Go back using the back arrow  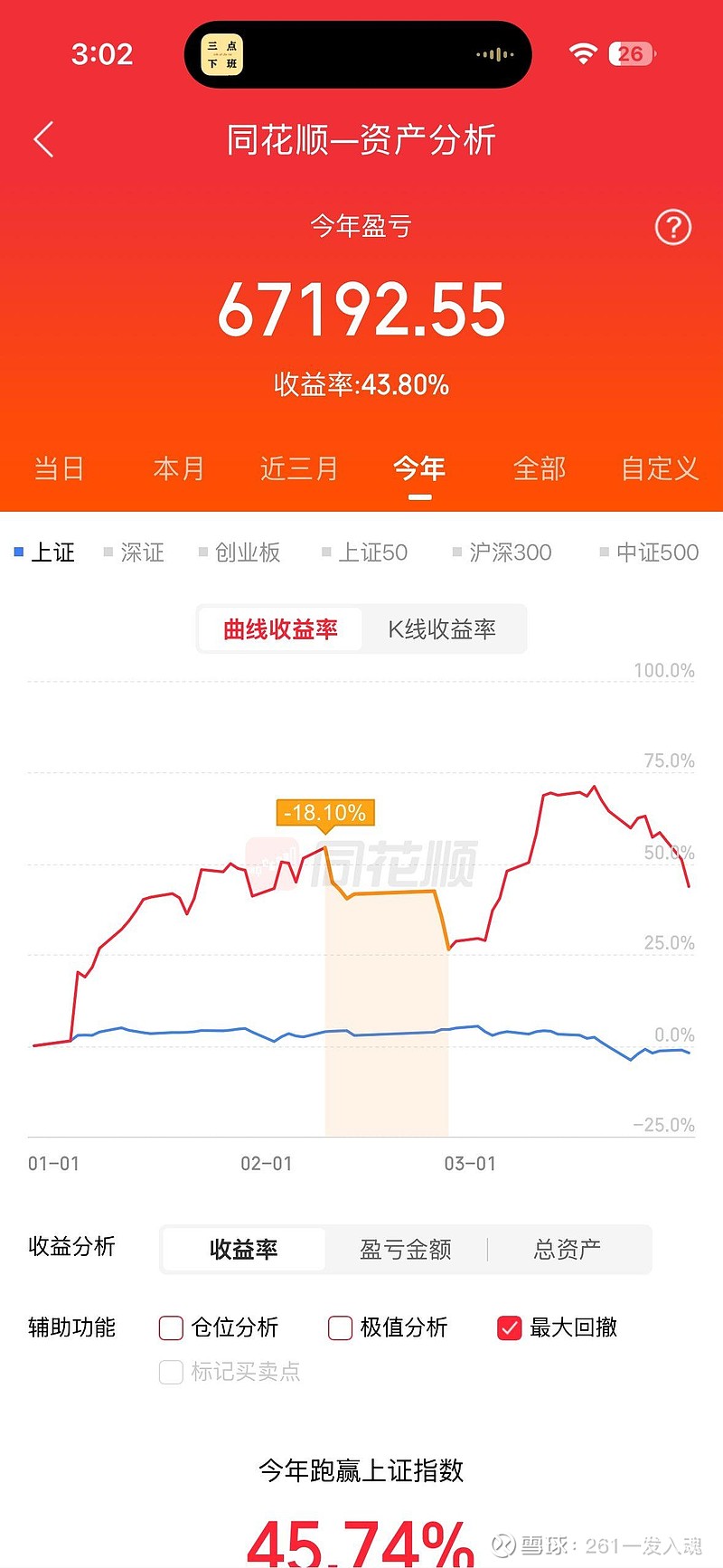pyautogui.click(x=43, y=139)
